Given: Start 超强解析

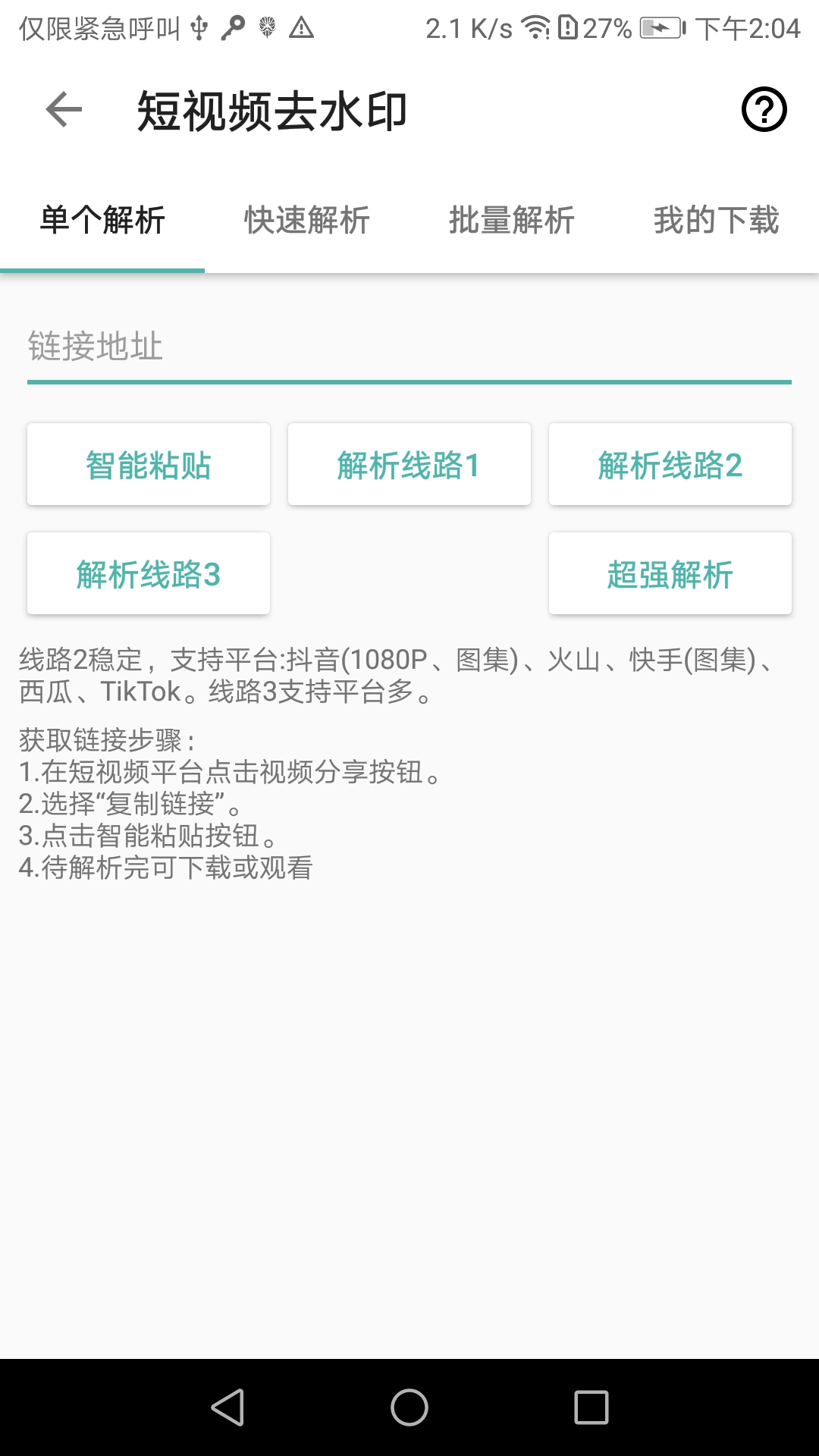Looking at the screenshot, I should point(670,574).
